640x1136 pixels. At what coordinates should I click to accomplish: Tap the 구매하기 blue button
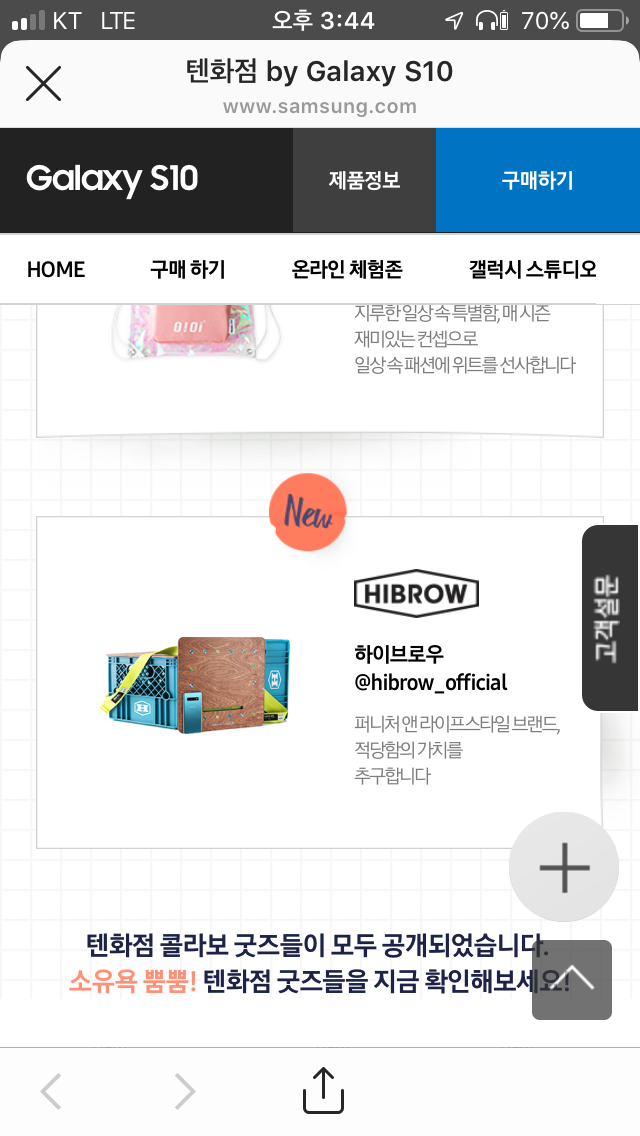pos(537,180)
